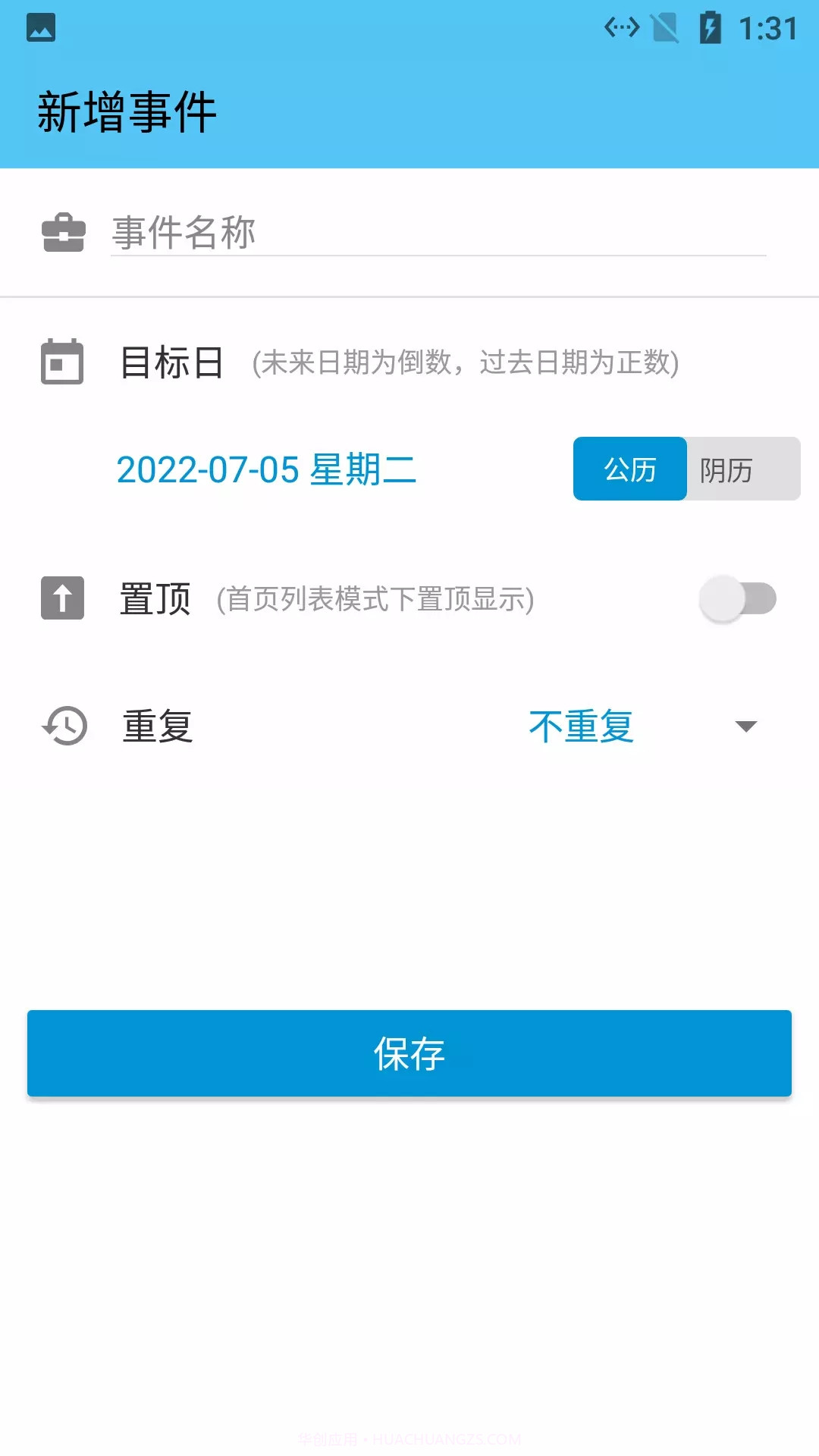Select the 公历 calendar mode

coord(630,469)
